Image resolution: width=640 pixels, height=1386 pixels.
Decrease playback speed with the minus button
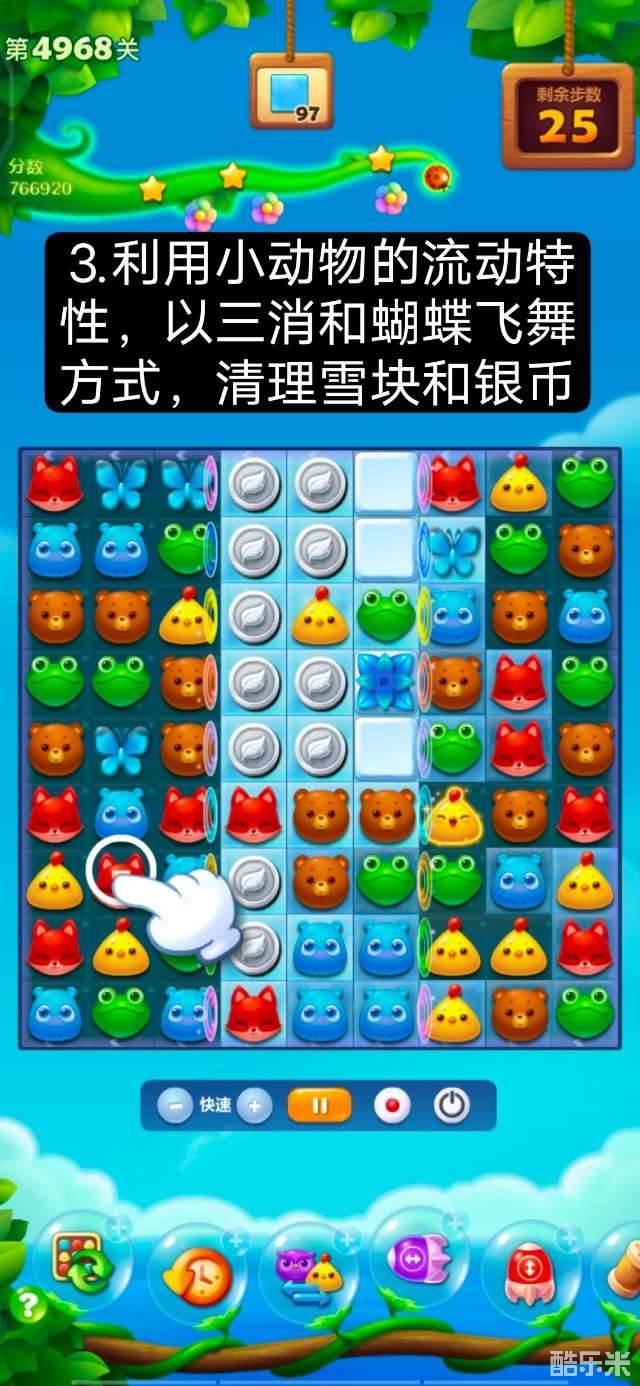[x=175, y=1106]
